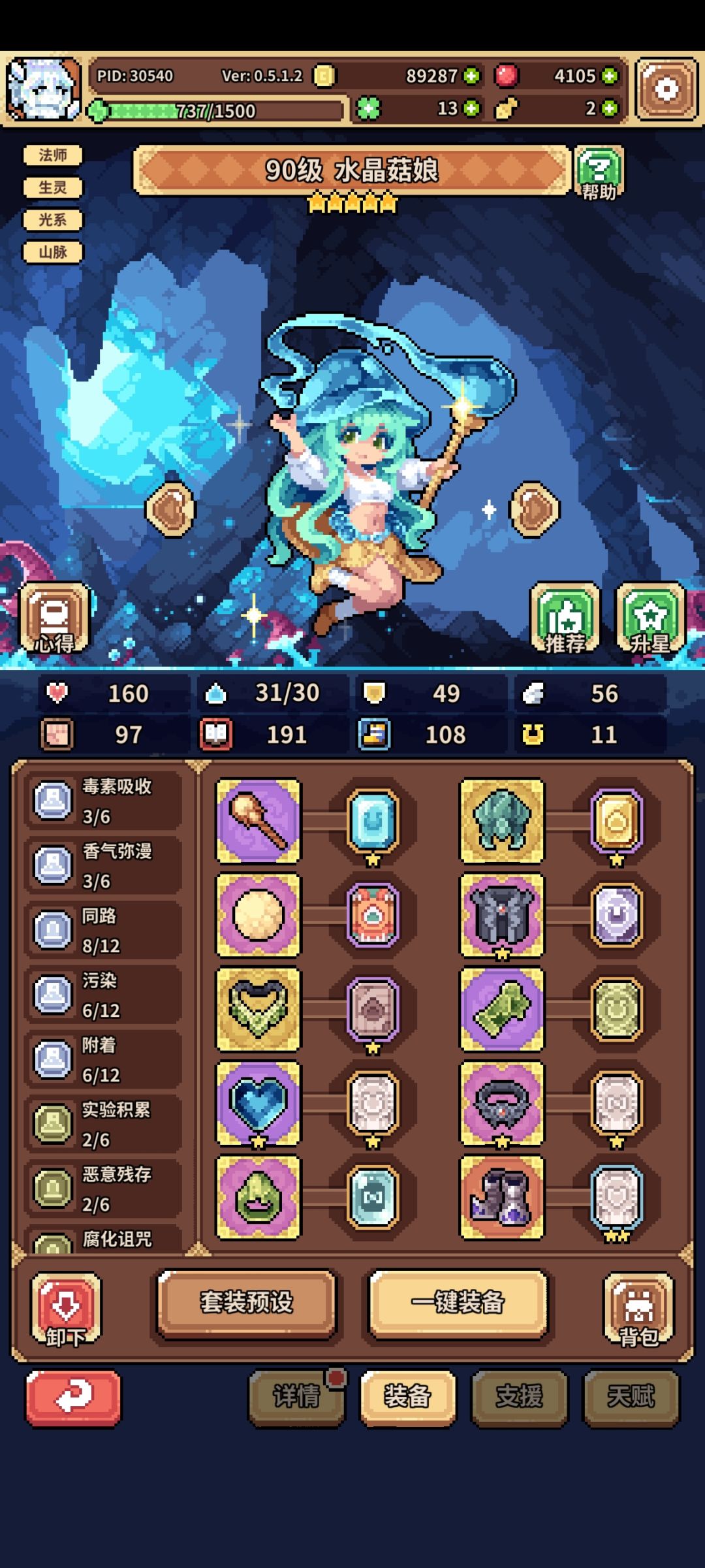Open the 升星 star-up screen
The width and height of the screenshot is (705, 1568).
tap(650, 618)
